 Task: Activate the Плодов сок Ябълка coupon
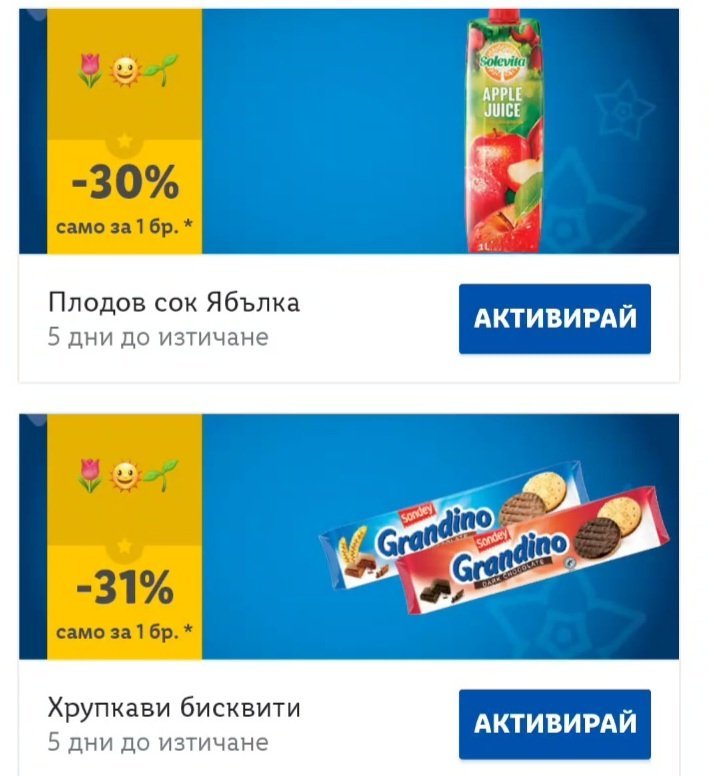tap(554, 319)
